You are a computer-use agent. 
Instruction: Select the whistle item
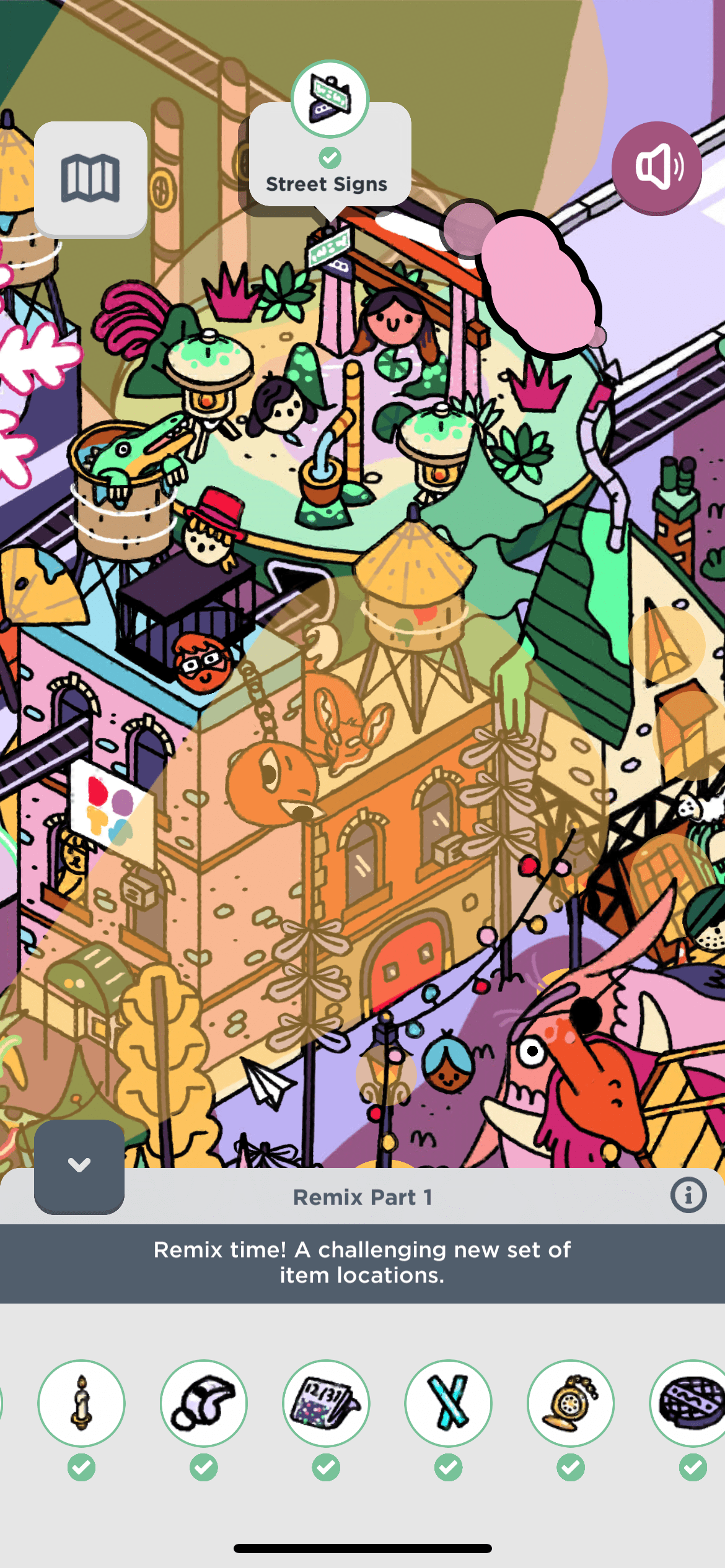click(203, 1403)
